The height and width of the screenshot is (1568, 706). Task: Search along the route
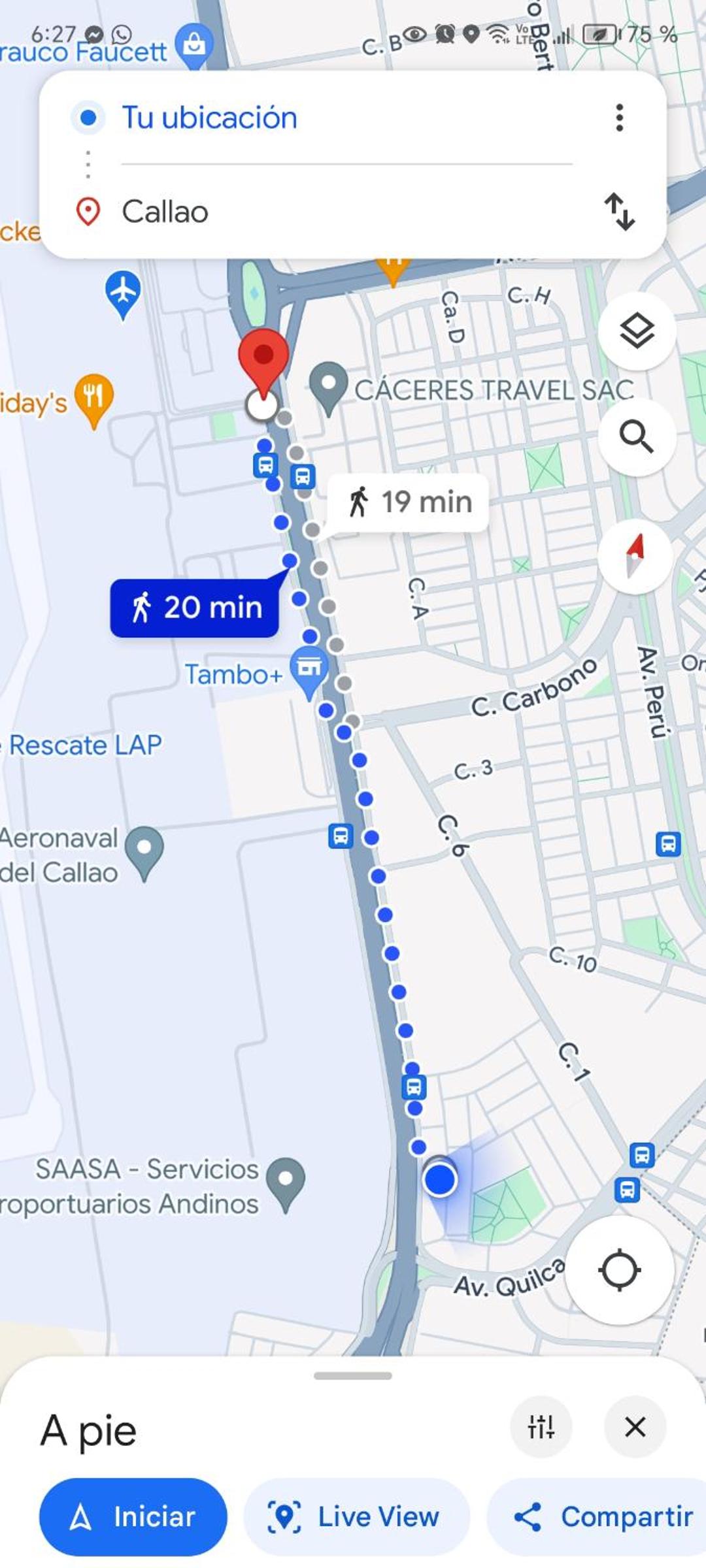pos(637,436)
